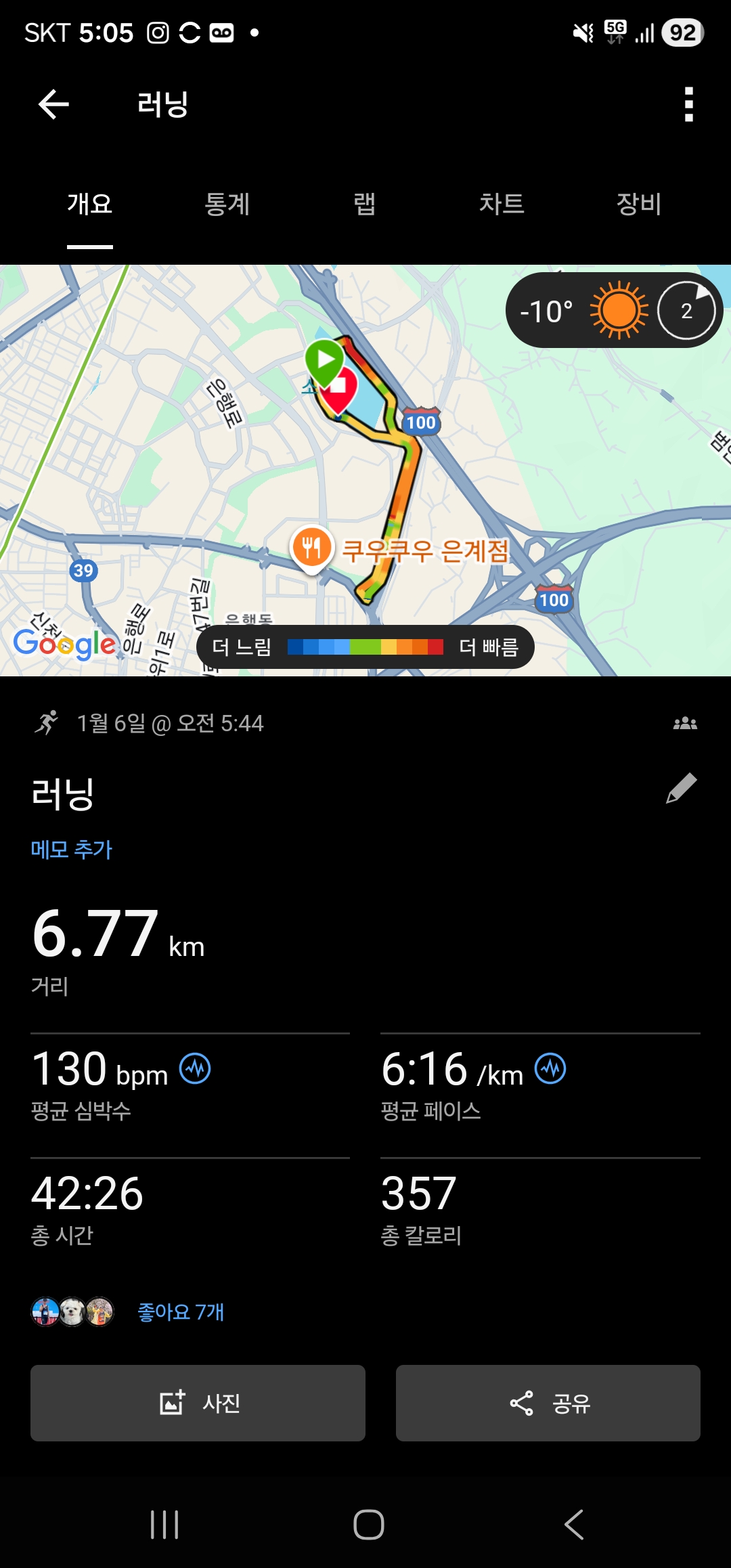Tap the pace color scale legend
Viewport: 731px width, 1568px height.
[365, 647]
